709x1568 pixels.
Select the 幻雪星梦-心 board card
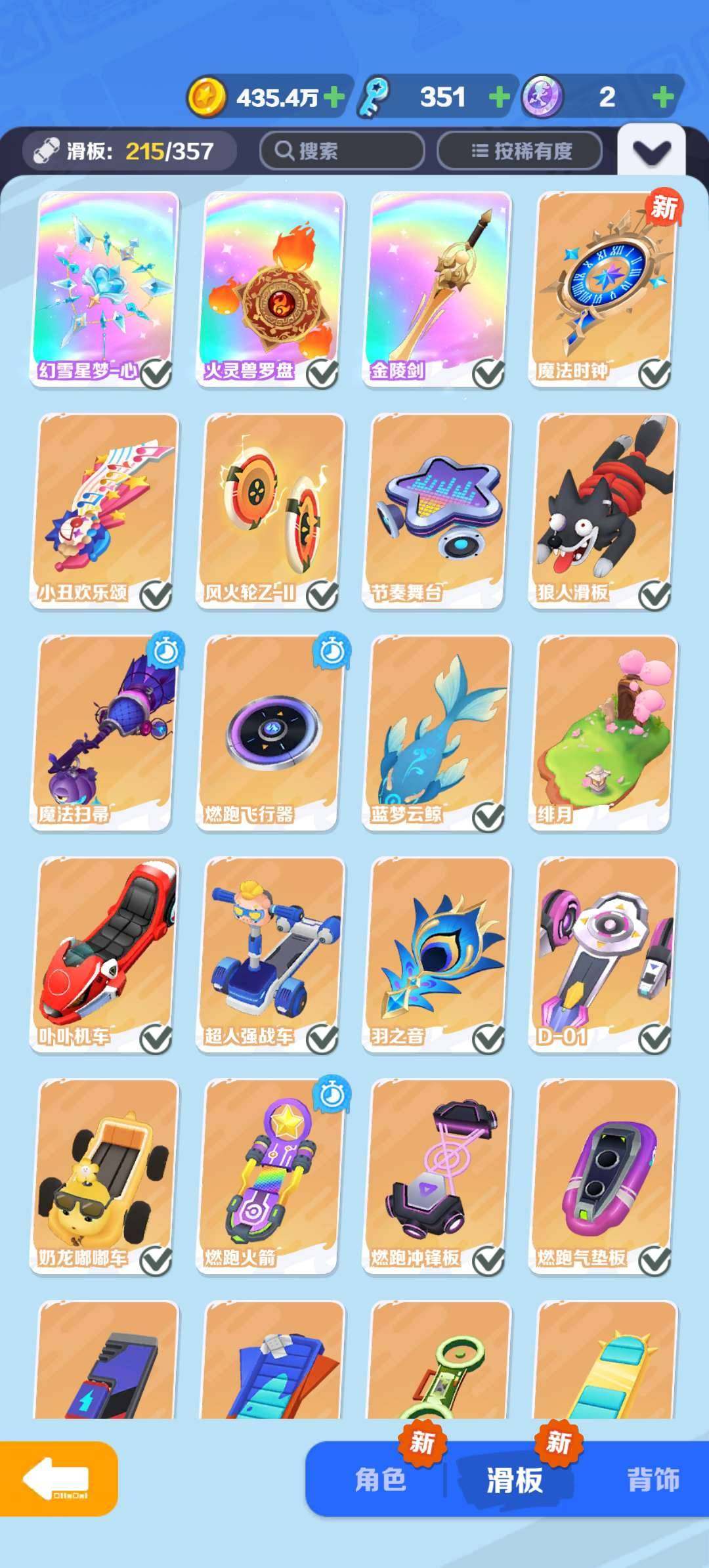104,288
